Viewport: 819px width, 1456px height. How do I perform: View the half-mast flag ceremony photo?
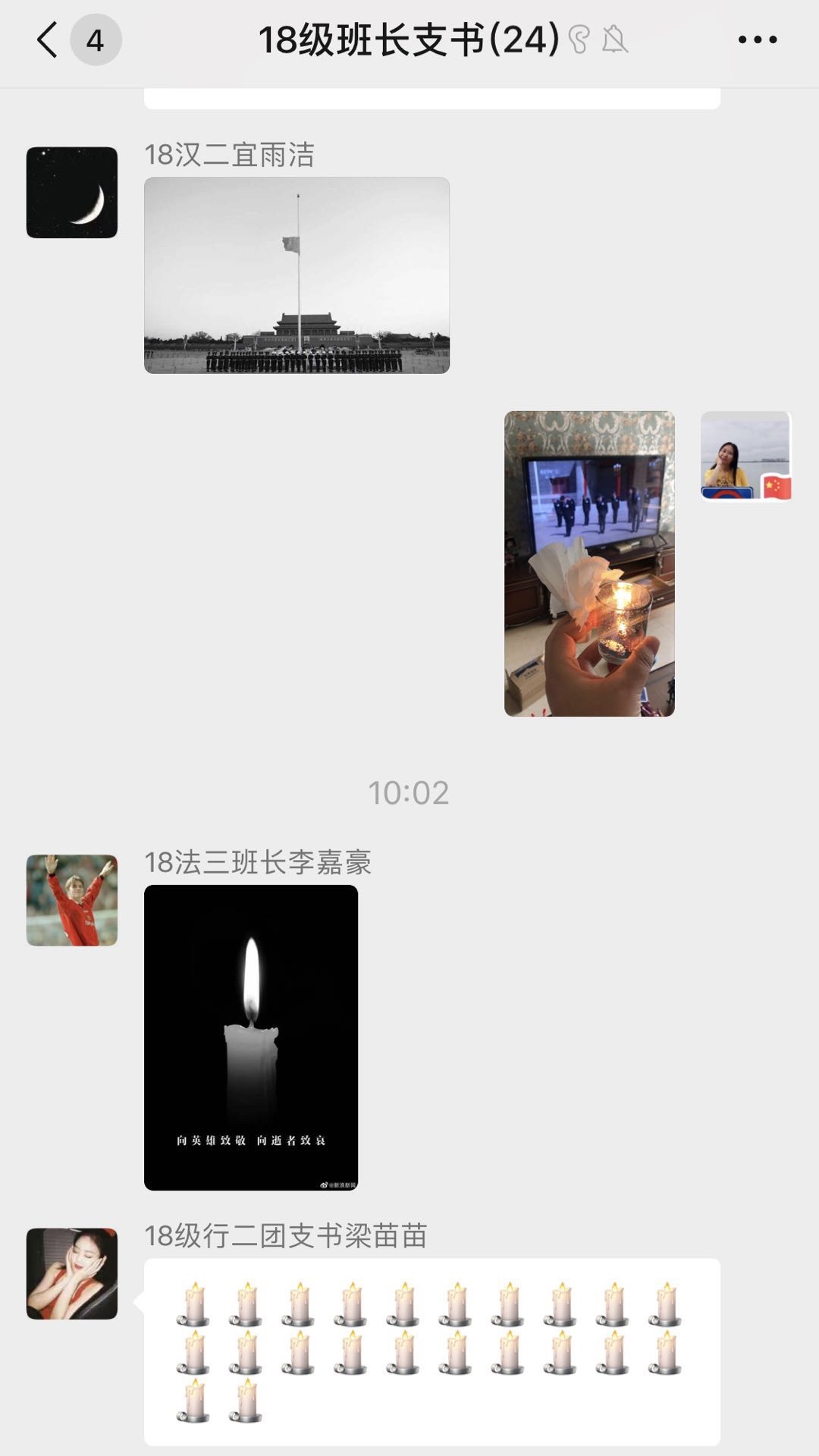[301, 275]
